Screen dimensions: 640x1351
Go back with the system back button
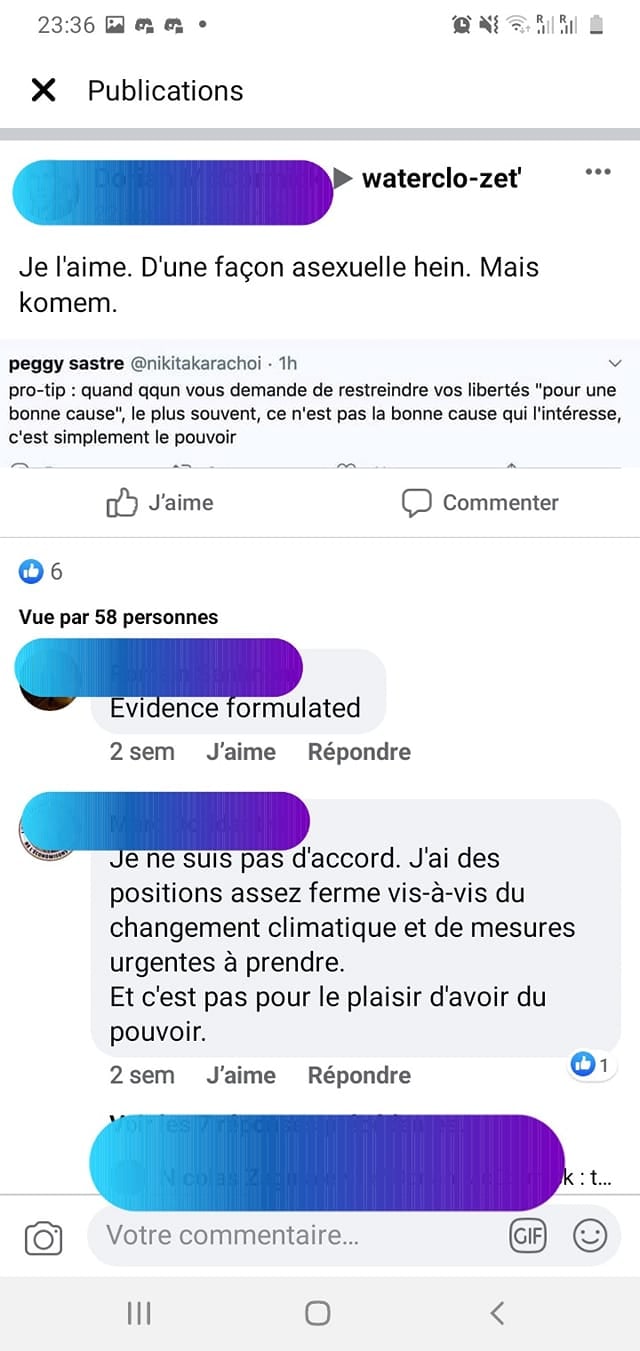click(x=497, y=1313)
